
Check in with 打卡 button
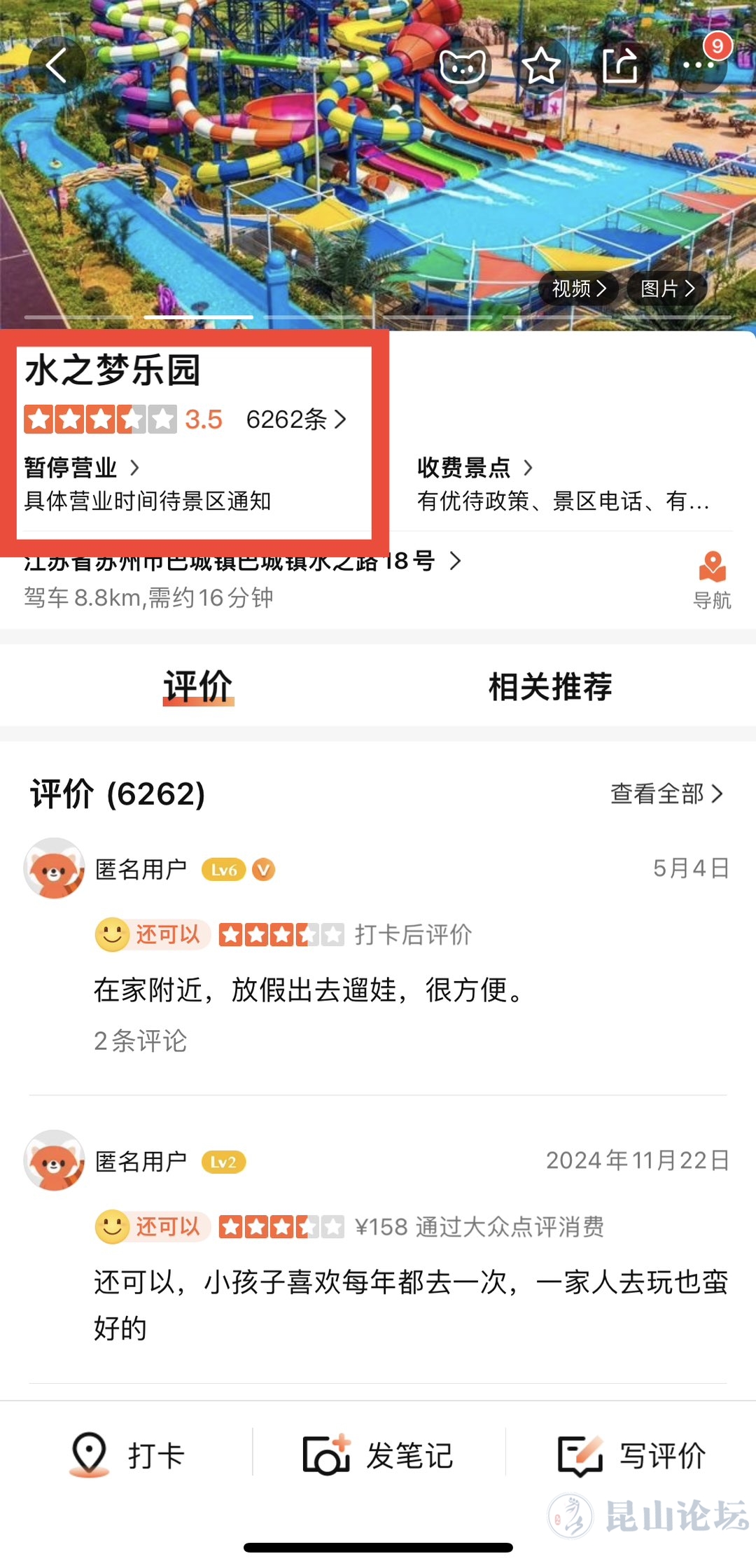[x=127, y=1455]
